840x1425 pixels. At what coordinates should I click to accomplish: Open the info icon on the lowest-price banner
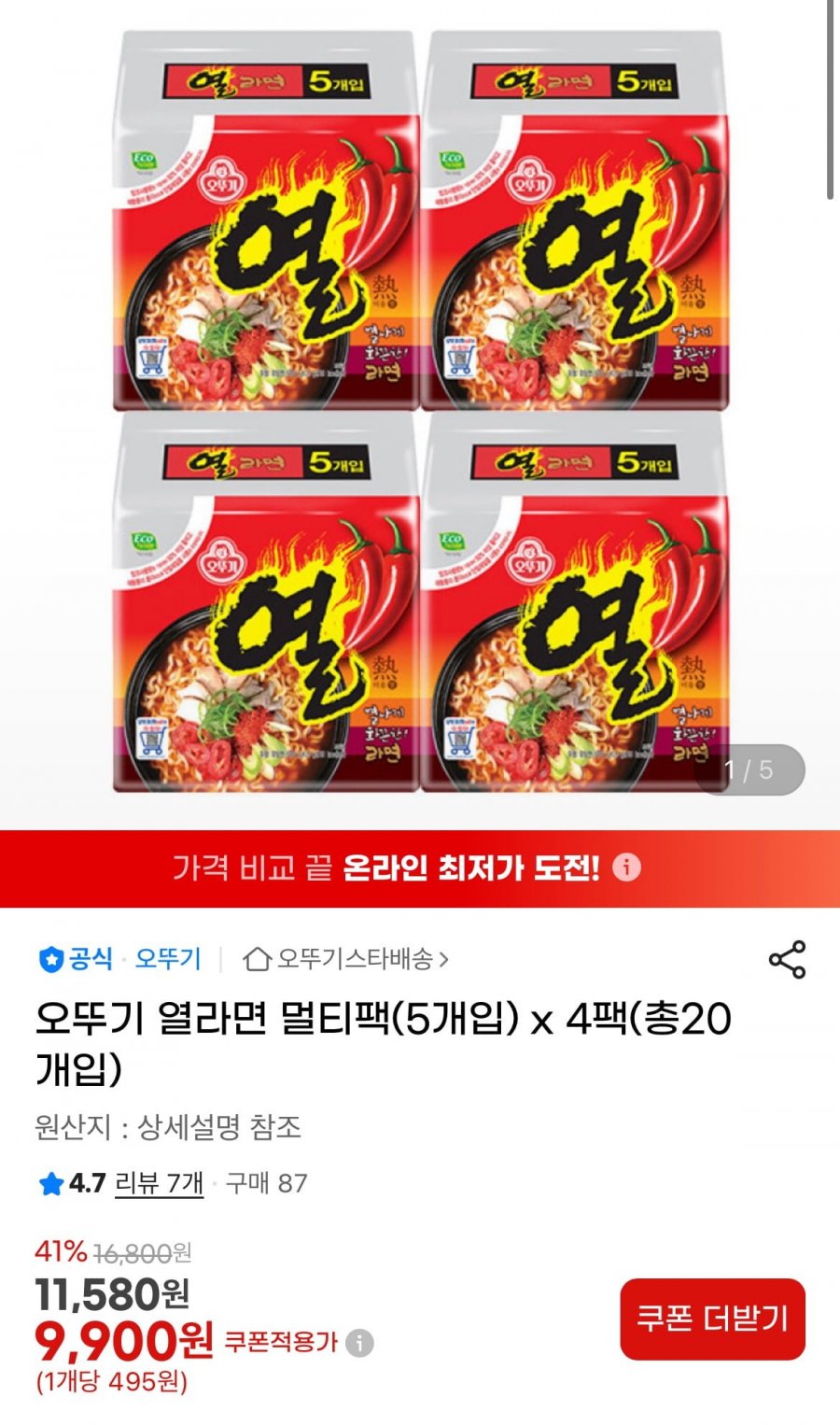[626, 868]
